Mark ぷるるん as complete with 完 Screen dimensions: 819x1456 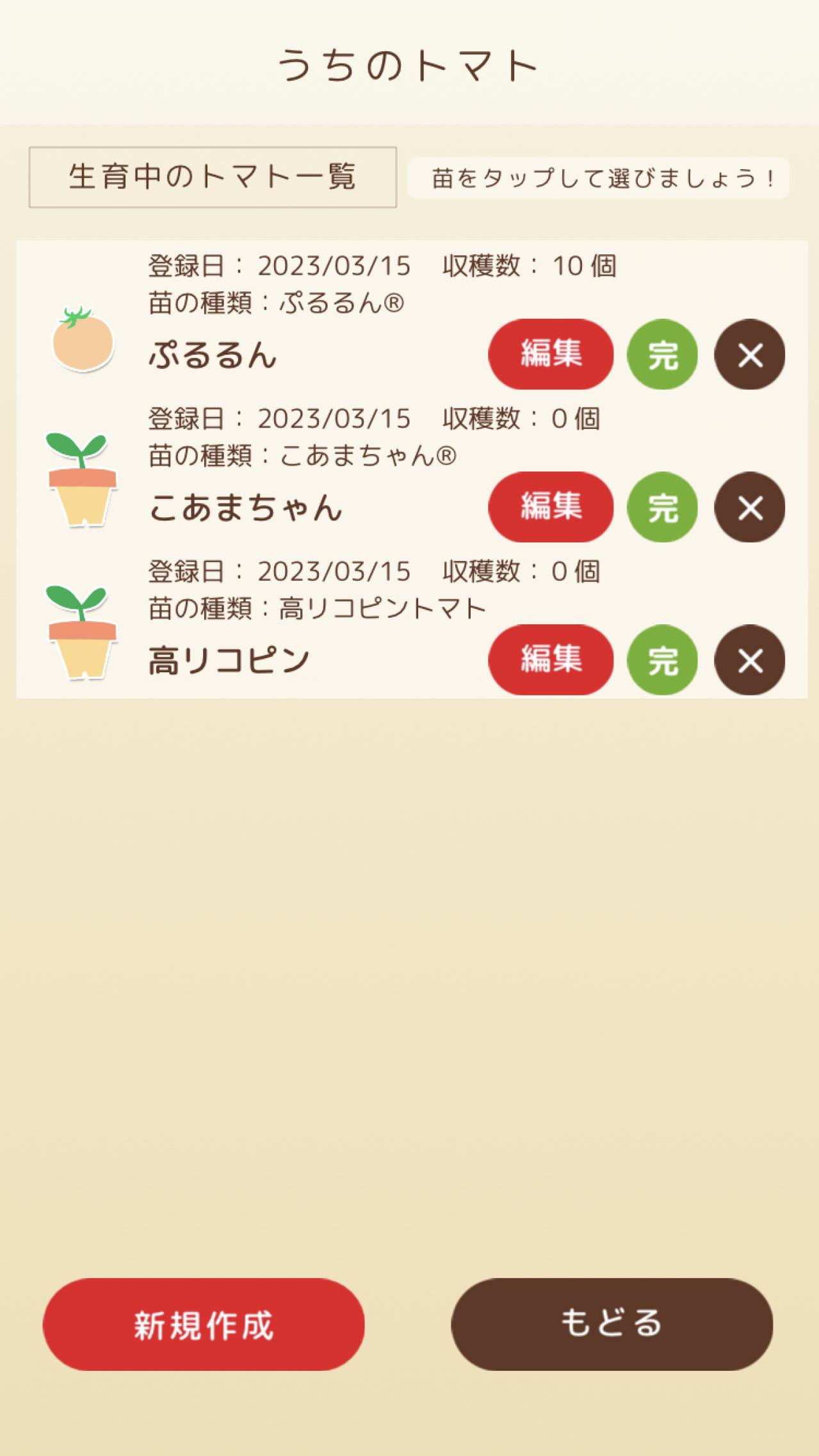pyautogui.click(x=662, y=354)
